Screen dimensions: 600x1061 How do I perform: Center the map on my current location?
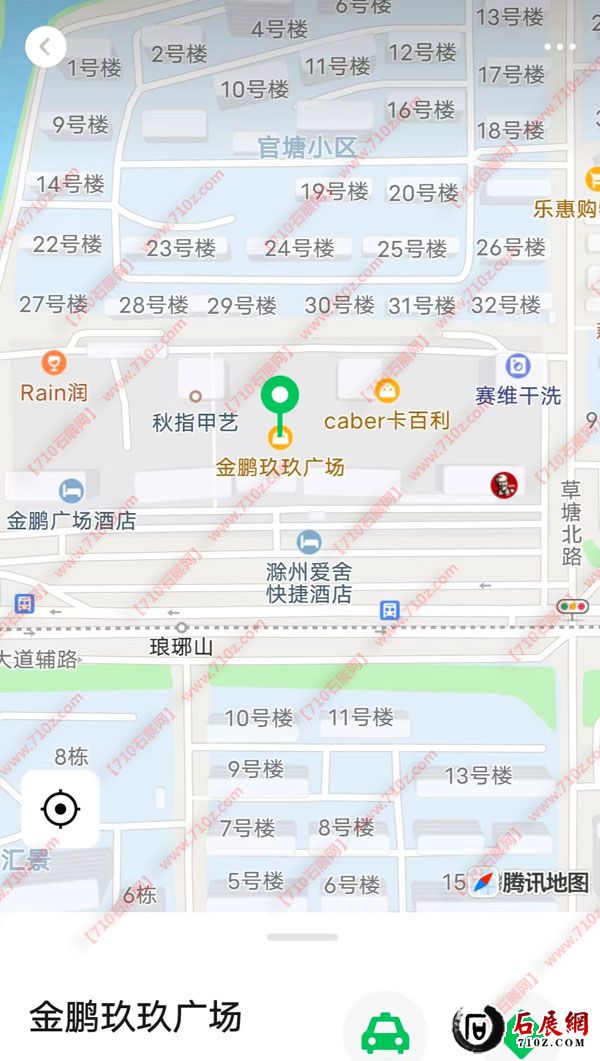coord(60,808)
